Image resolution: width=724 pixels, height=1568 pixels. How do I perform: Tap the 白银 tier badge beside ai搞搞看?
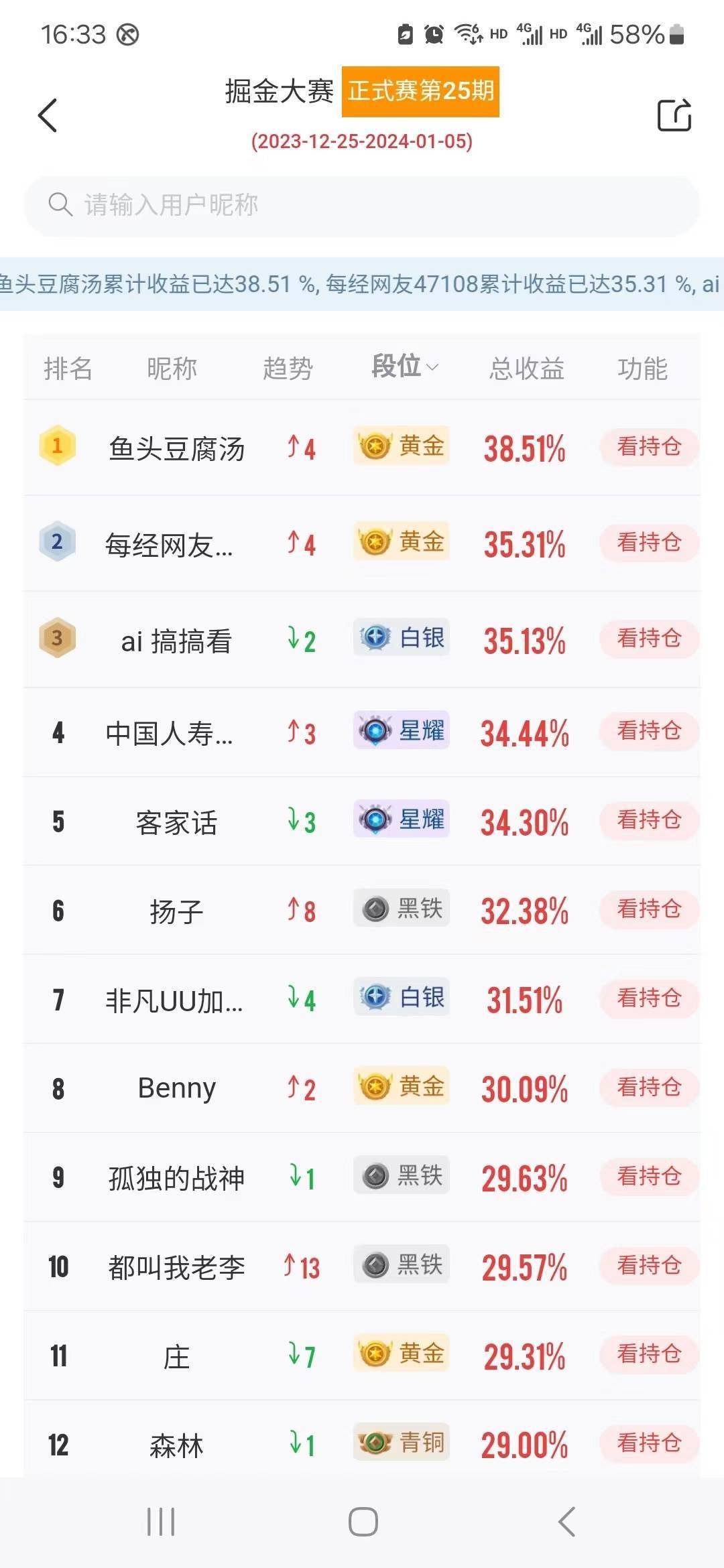[400, 637]
